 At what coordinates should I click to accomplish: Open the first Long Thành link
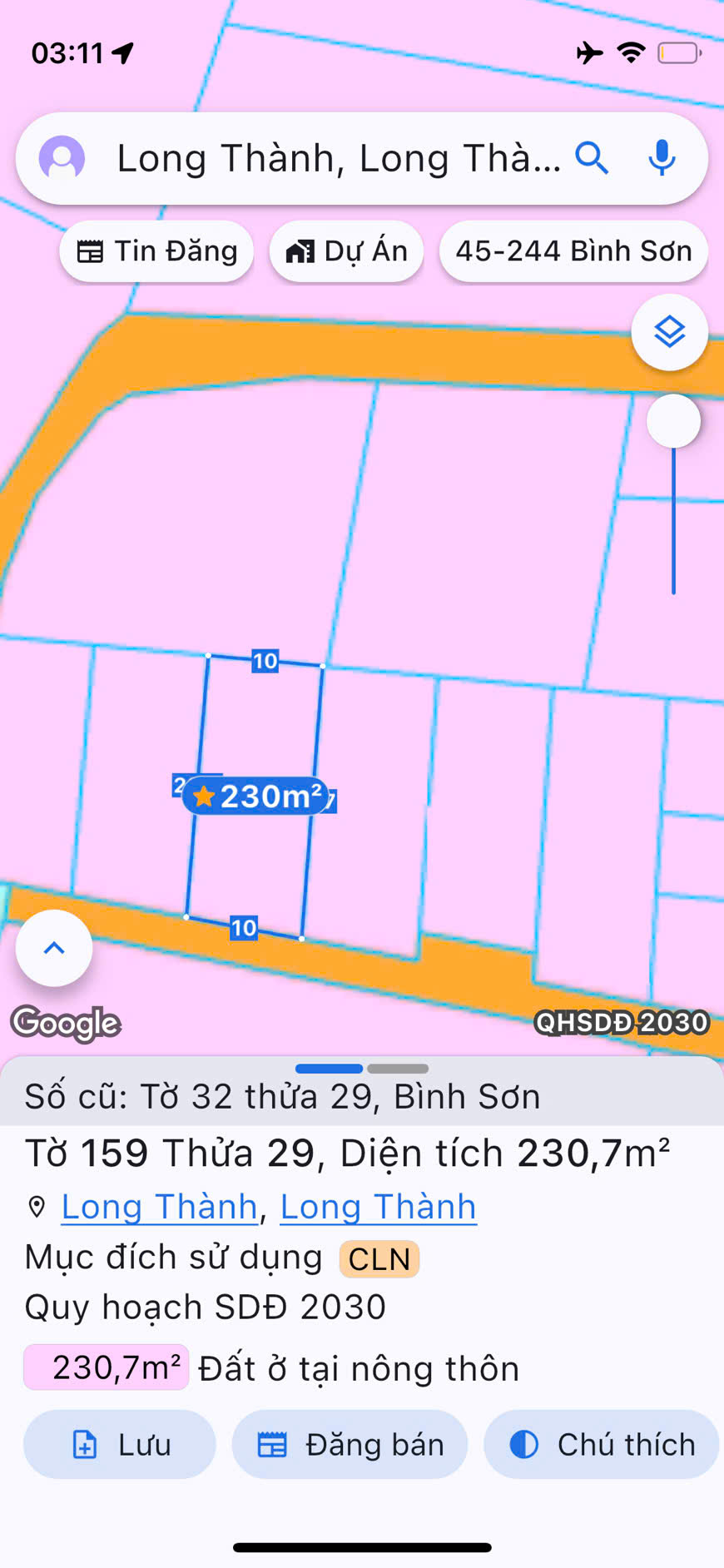(159, 1207)
